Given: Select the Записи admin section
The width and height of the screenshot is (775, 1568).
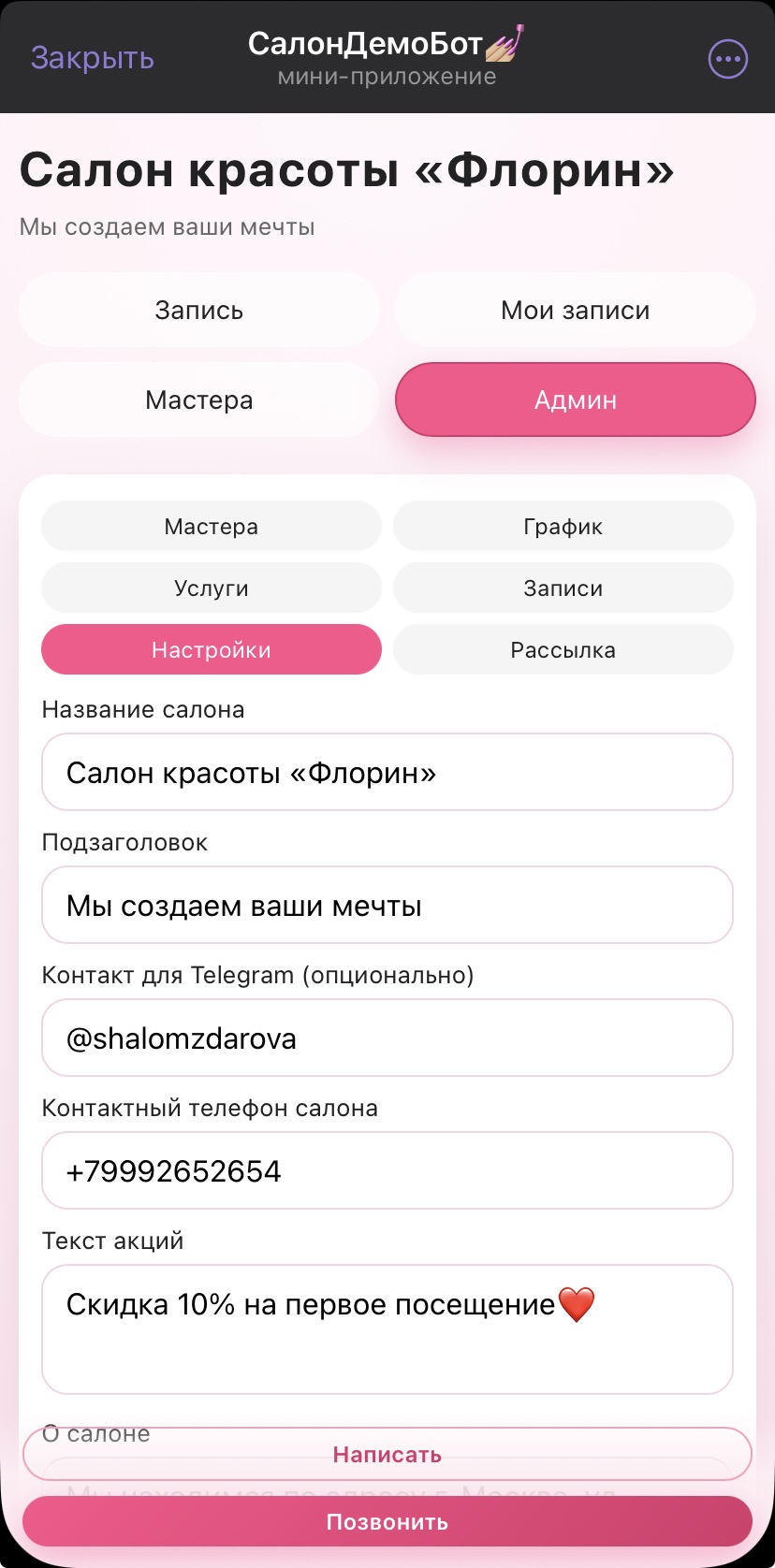Looking at the screenshot, I should (563, 588).
